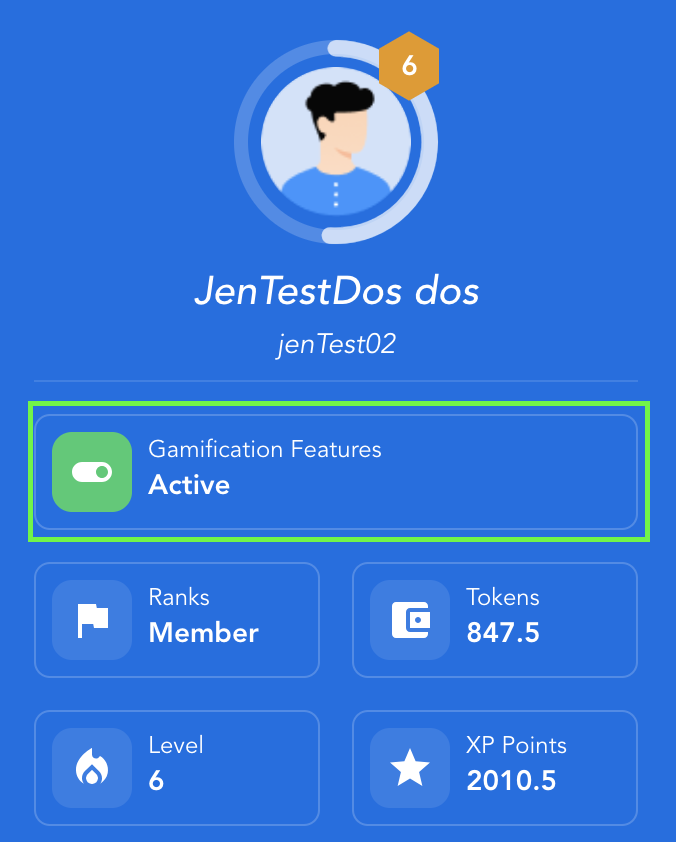The height and width of the screenshot is (842, 676).
Task: Open the Tokens balance card
Action: [494, 620]
